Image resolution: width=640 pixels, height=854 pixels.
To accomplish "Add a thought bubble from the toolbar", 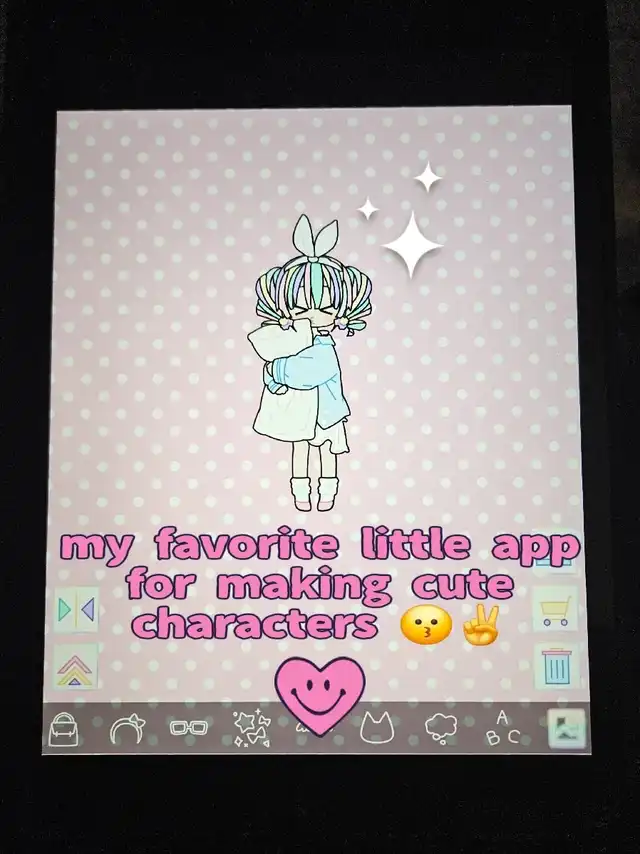I will pyautogui.click(x=441, y=729).
